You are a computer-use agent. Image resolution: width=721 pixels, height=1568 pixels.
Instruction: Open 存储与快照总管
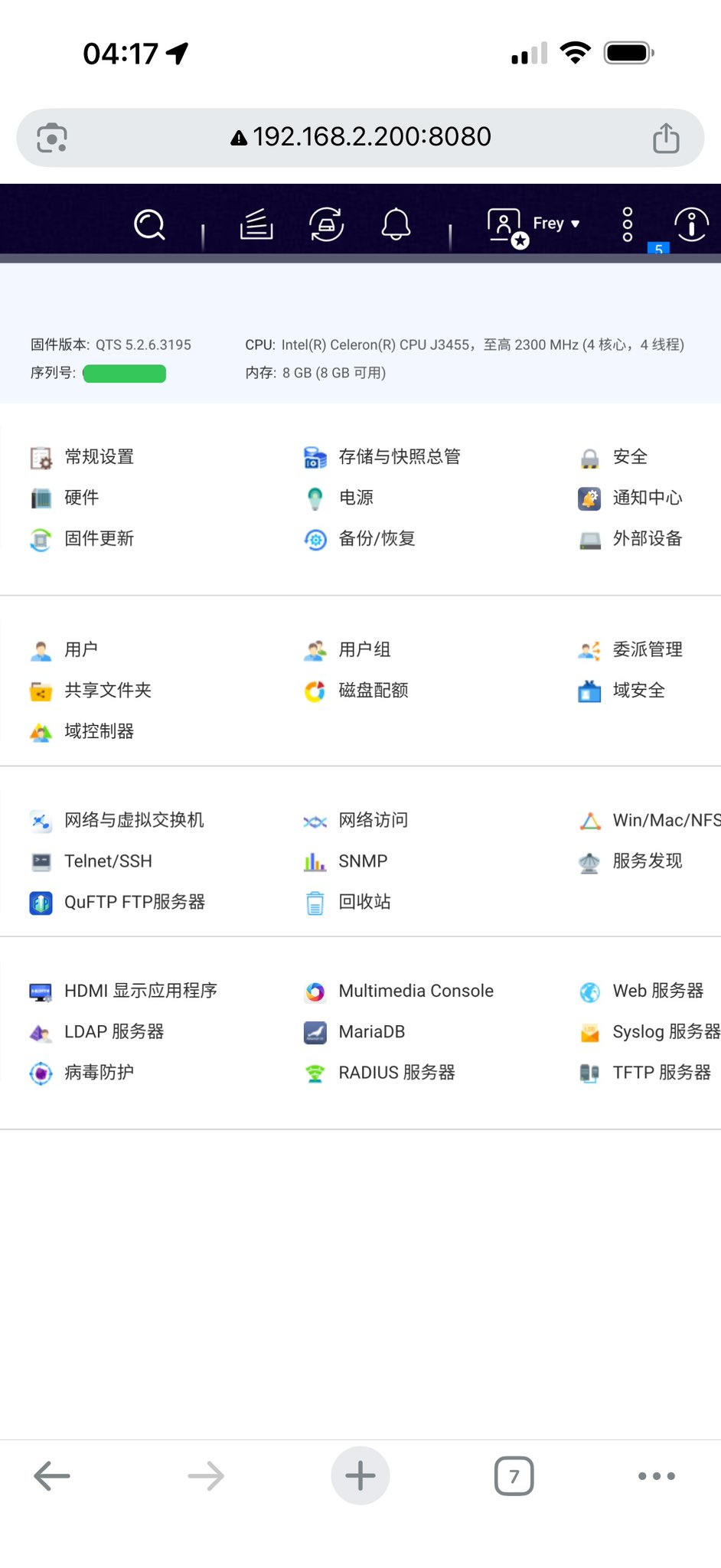[x=398, y=457]
